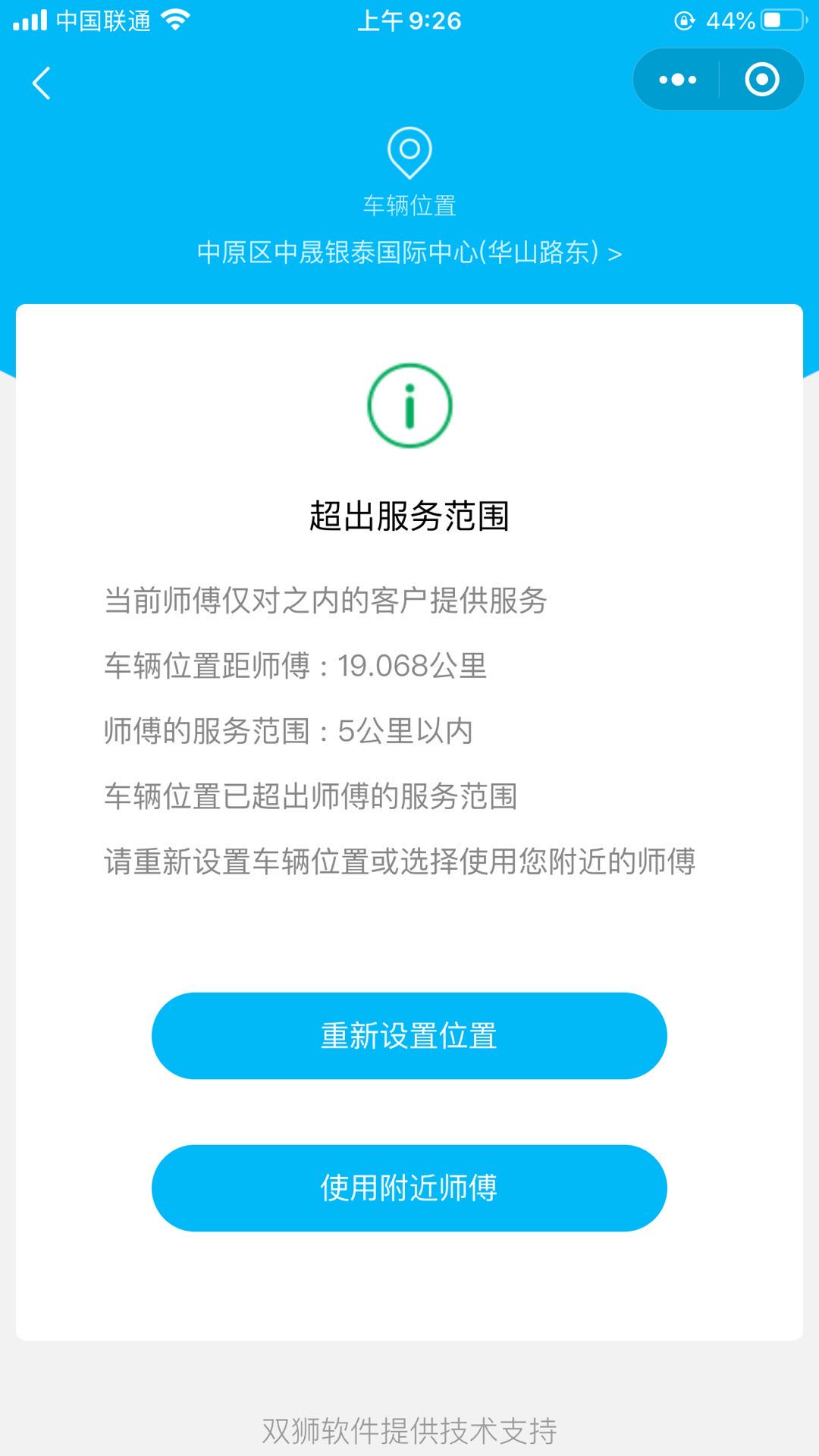
Task: Tap the 上午9:26 clock display
Action: [409, 22]
